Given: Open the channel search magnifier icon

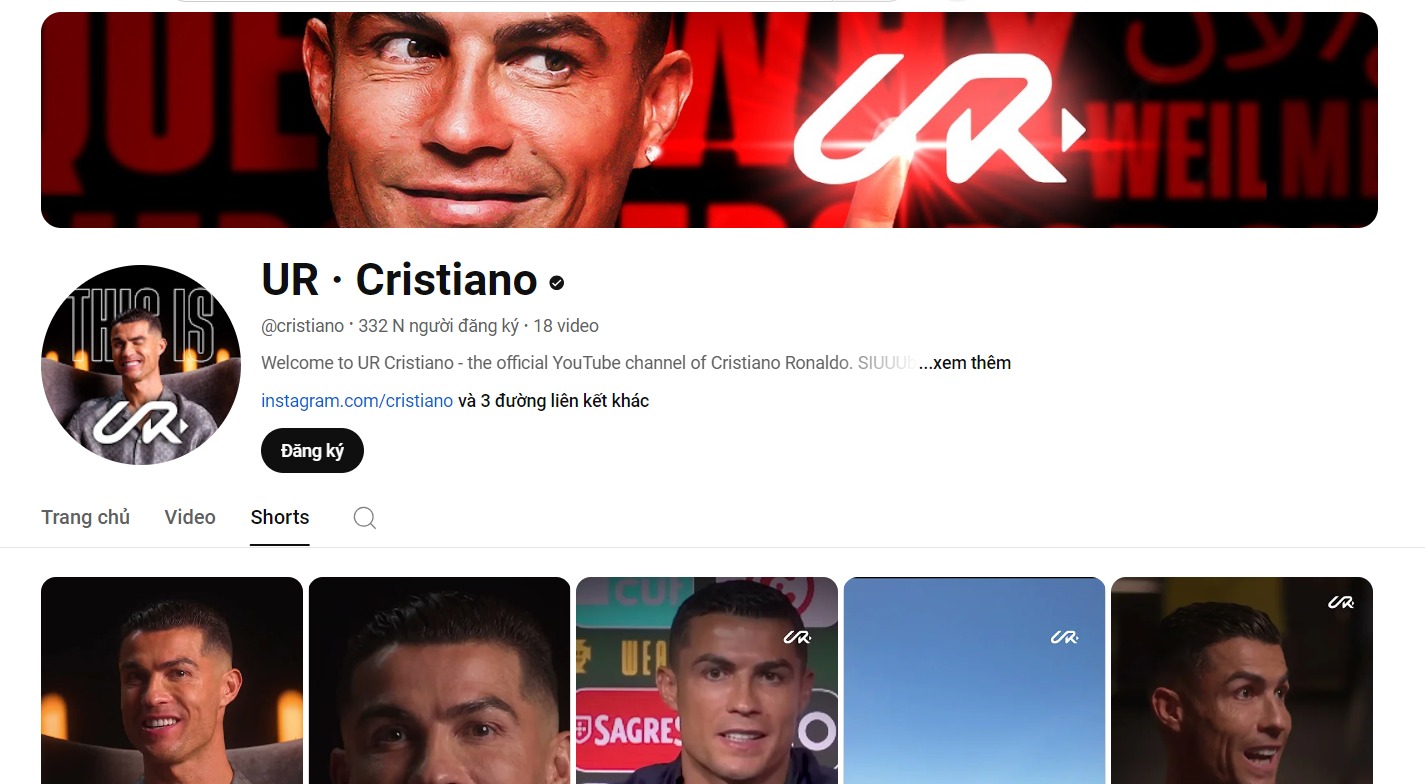Looking at the screenshot, I should (365, 518).
